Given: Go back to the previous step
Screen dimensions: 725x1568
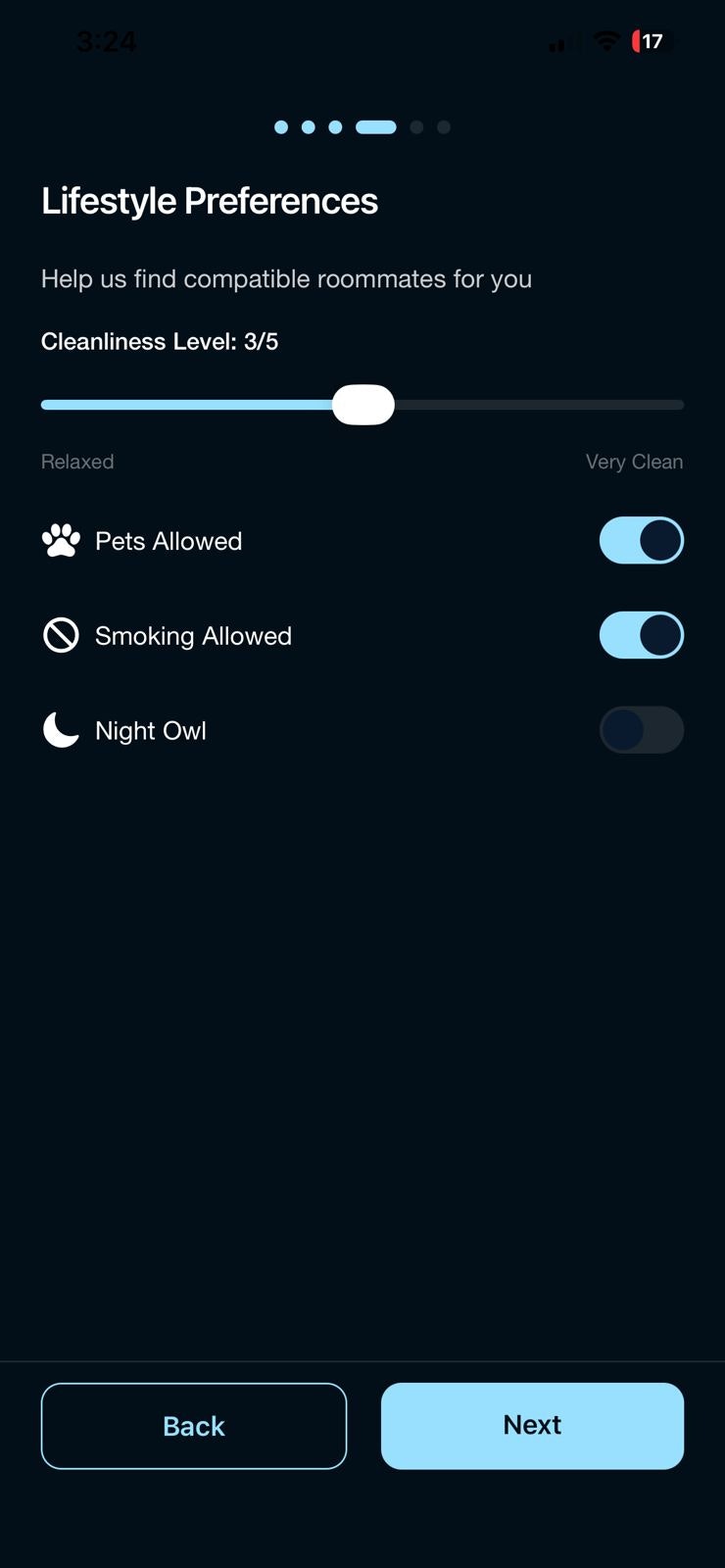Looking at the screenshot, I should 194,1426.
